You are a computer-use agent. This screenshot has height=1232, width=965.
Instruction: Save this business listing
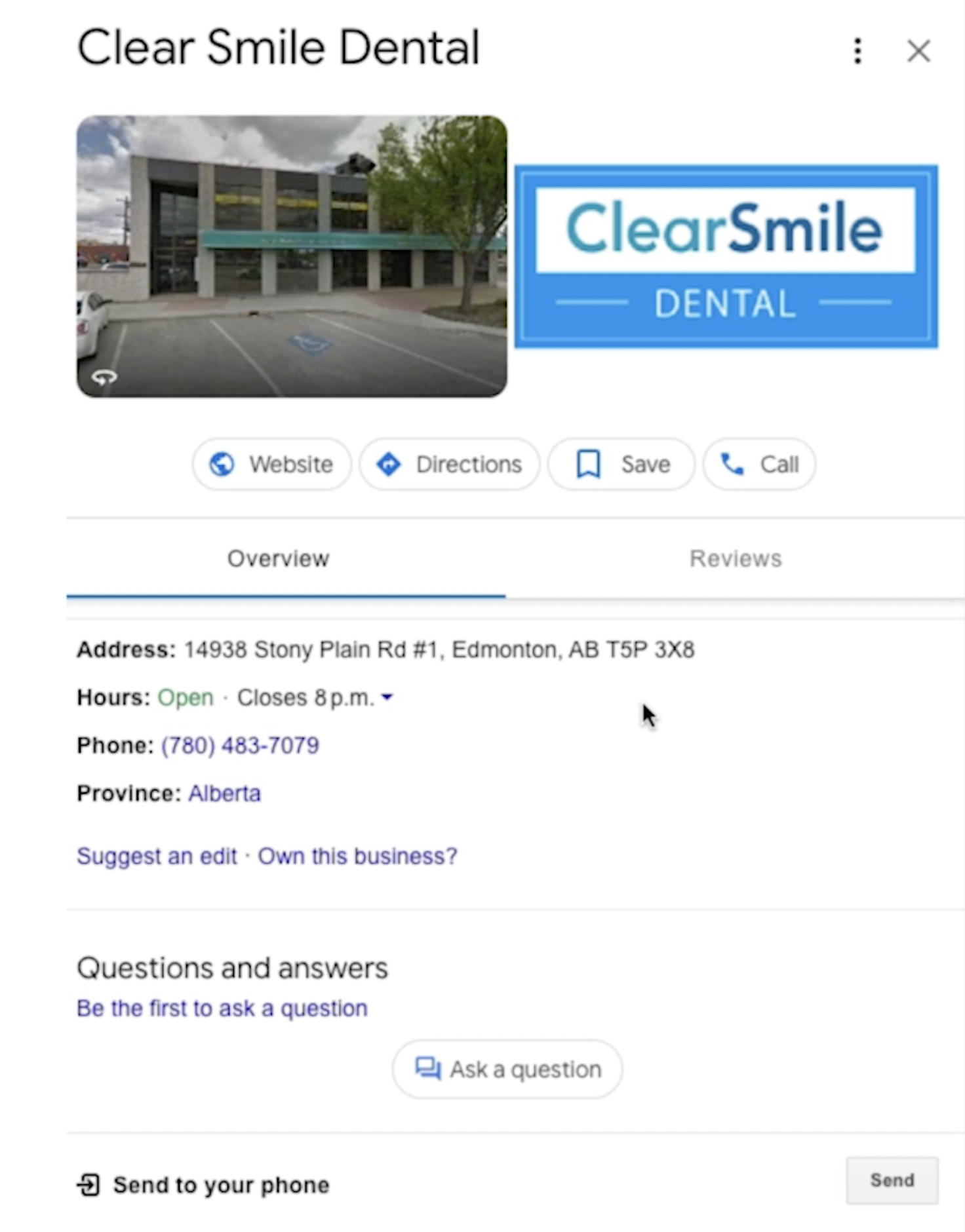(x=621, y=465)
